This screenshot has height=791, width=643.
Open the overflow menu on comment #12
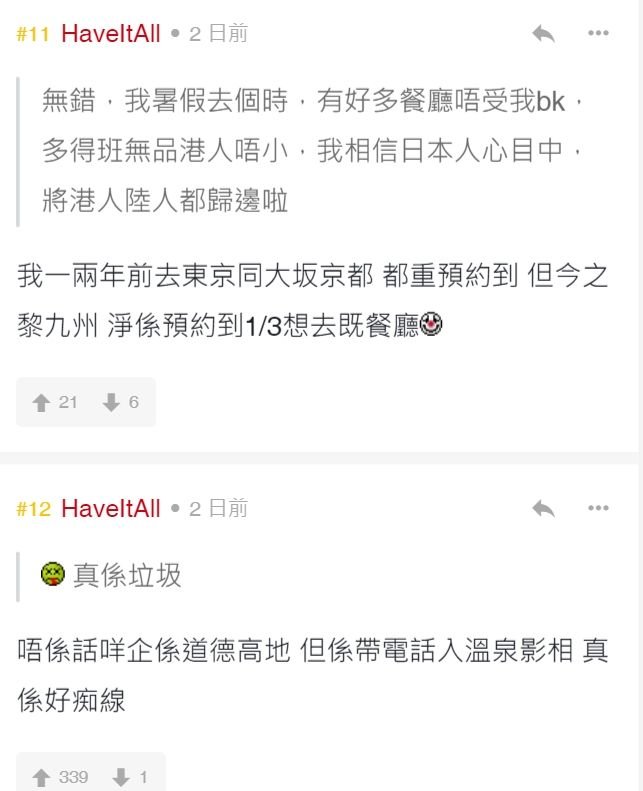click(598, 509)
